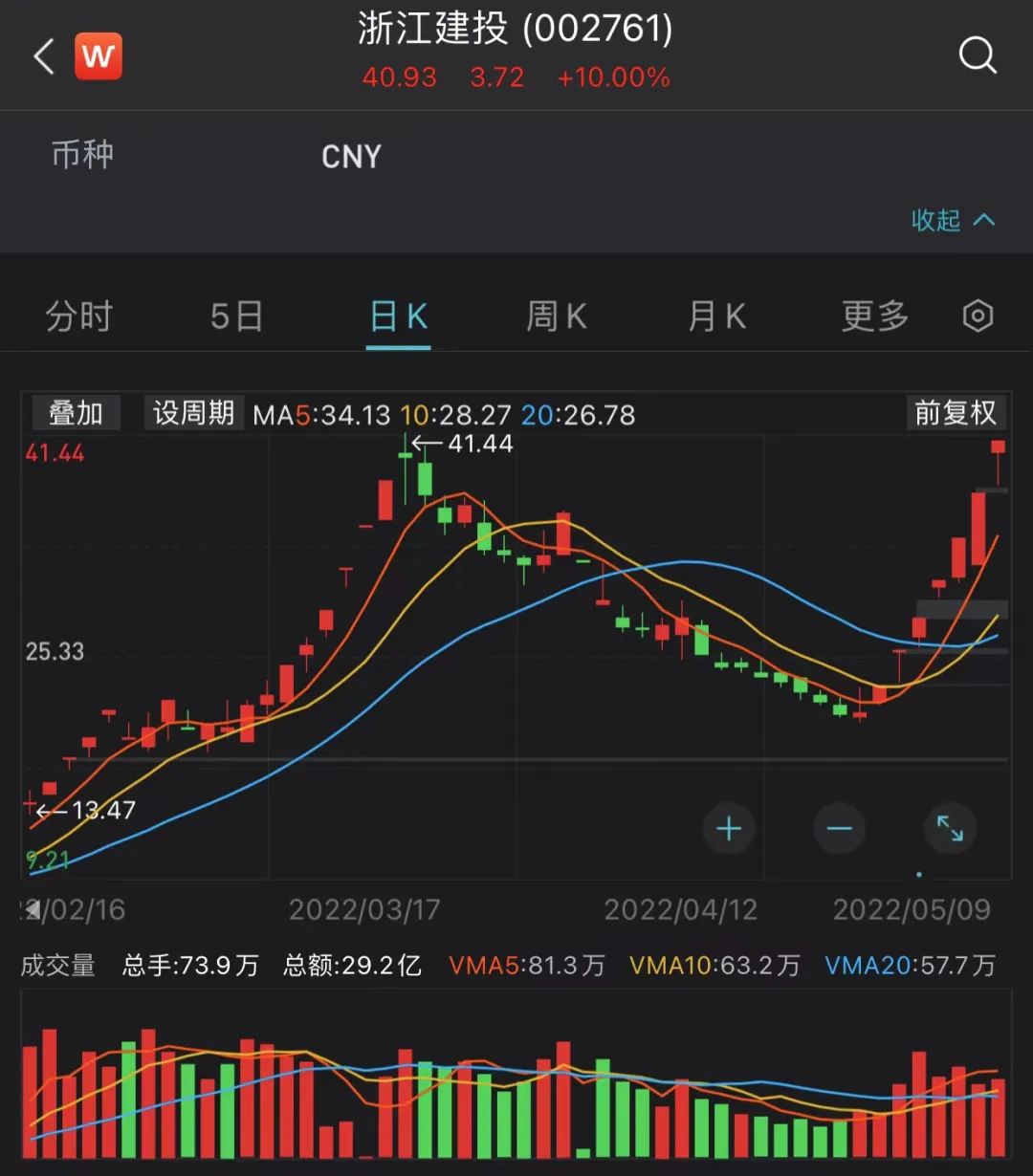Image resolution: width=1033 pixels, height=1176 pixels.
Task: Open chart settings hexagon icon
Action: pos(978,316)
